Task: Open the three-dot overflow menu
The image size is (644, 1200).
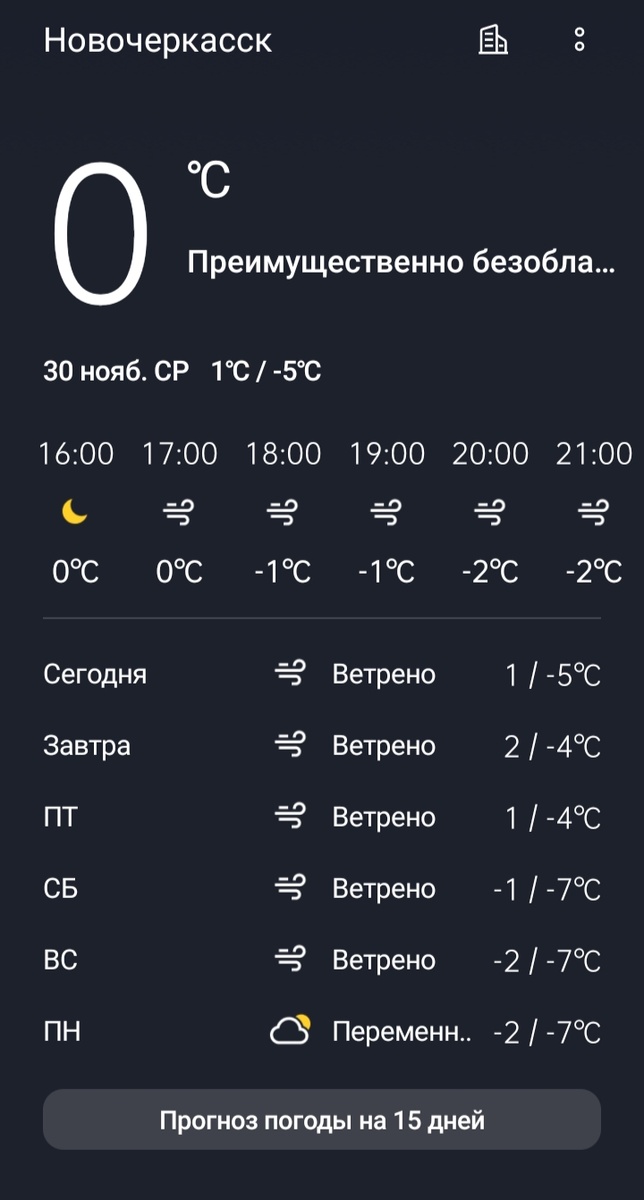Action: point(579,40)
